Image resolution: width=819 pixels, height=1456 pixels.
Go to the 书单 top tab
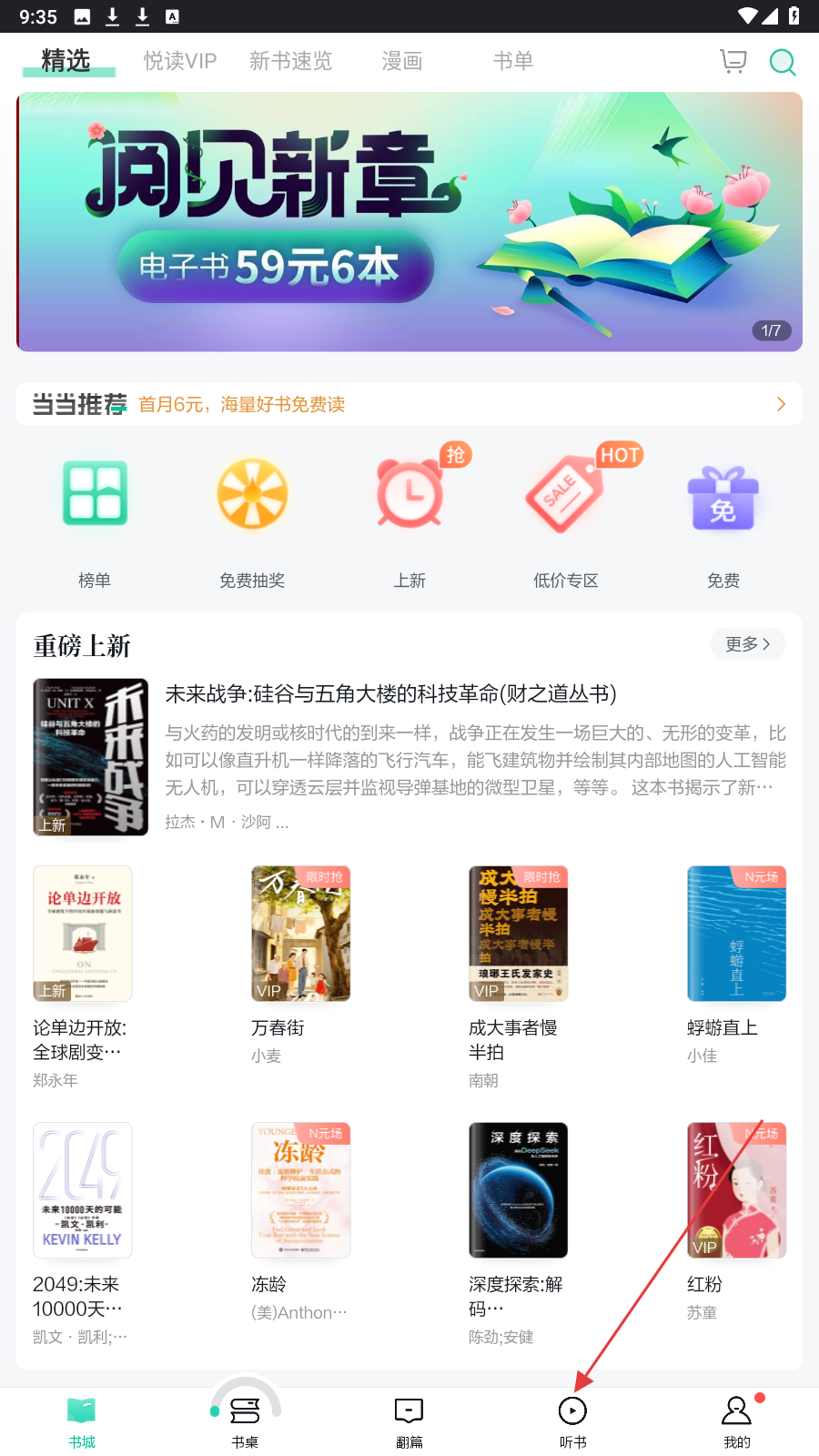[x=513, y=61]
